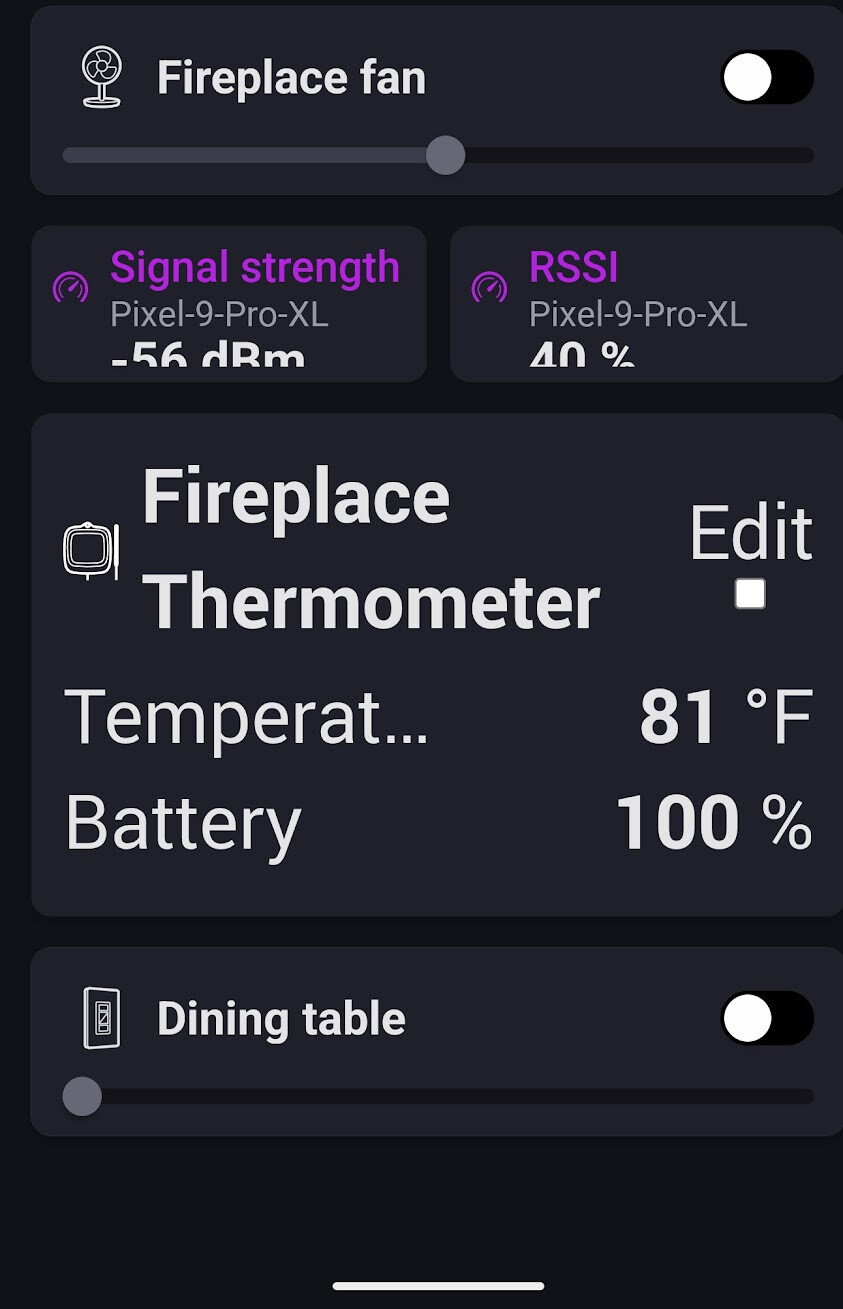Open the Dining table light details
Image resolution: width=843 pixels, height=1309 pixels.
pyautogui.click(x=281, y=1019)
